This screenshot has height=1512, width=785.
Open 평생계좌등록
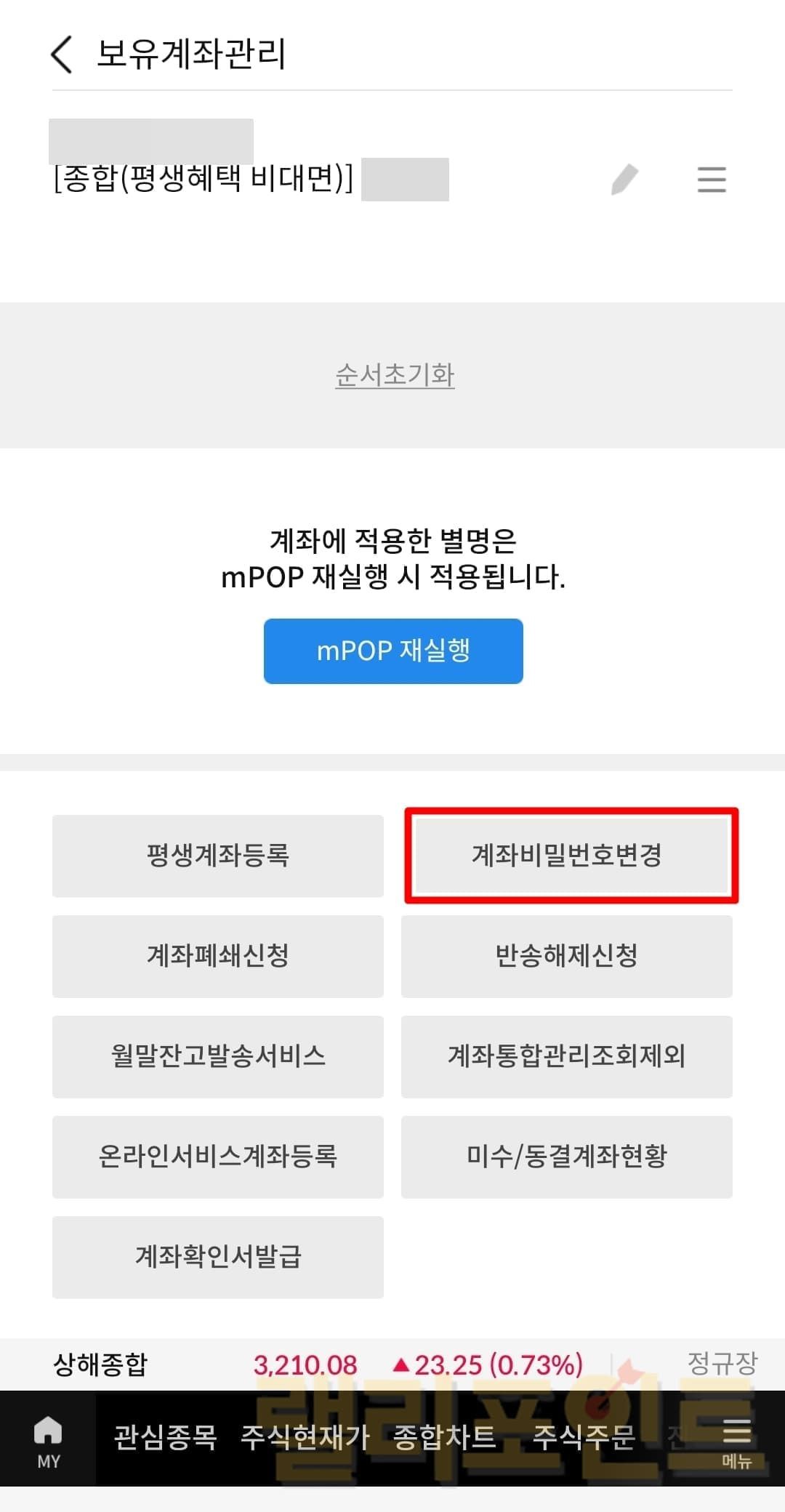point(218,856)
